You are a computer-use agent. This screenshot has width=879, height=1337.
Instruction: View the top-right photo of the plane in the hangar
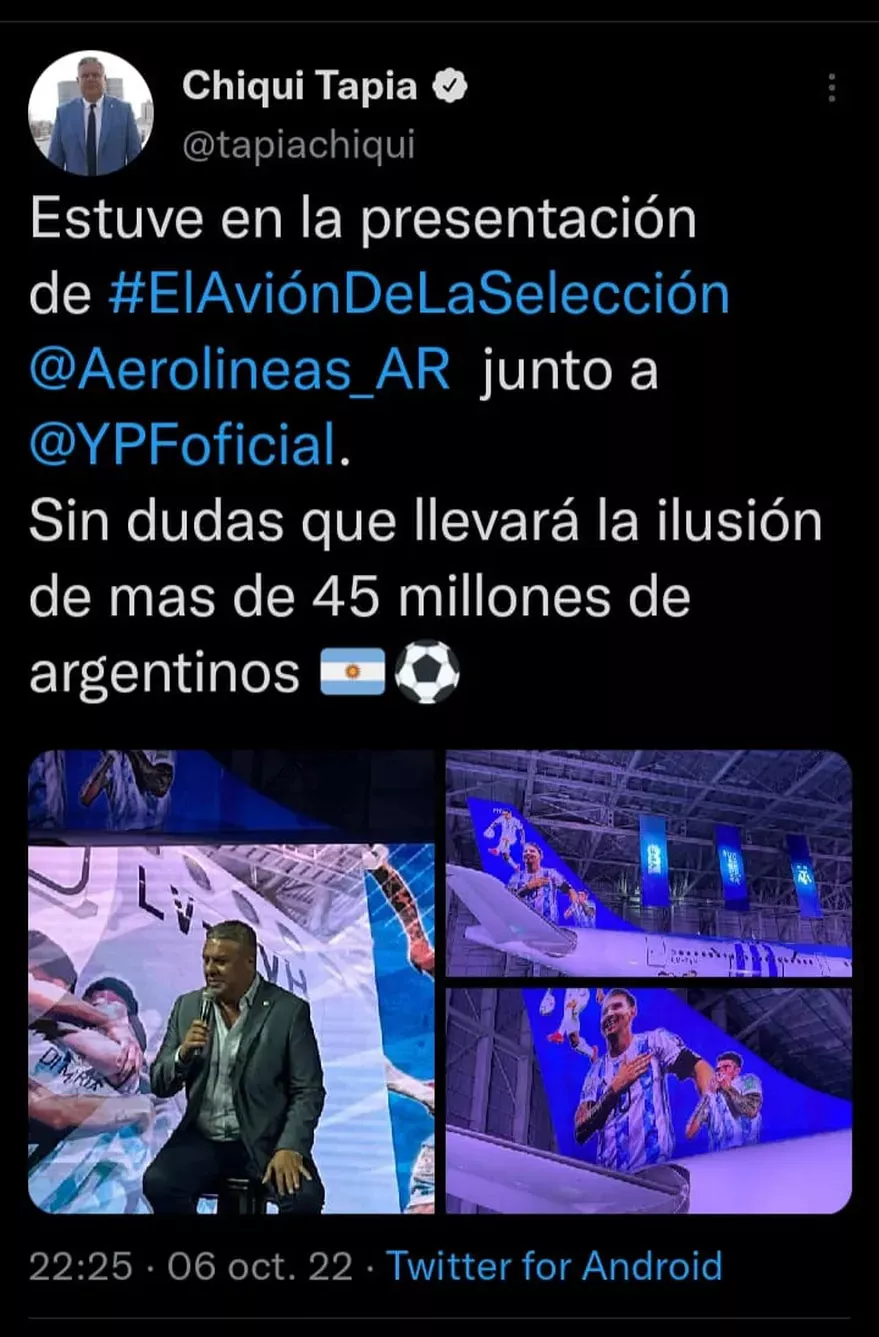coord(648,863)
